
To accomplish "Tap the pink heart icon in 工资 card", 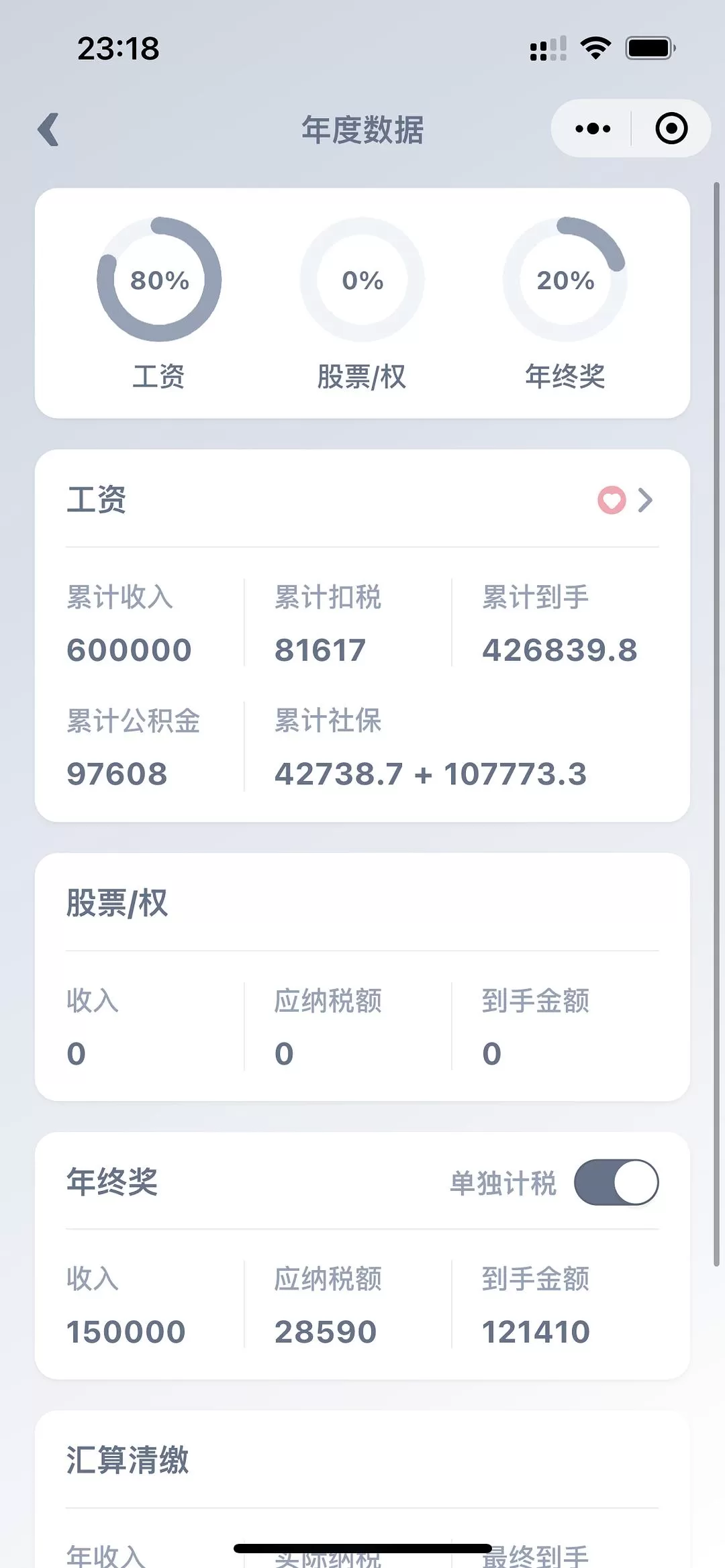I will click(612, 501).
